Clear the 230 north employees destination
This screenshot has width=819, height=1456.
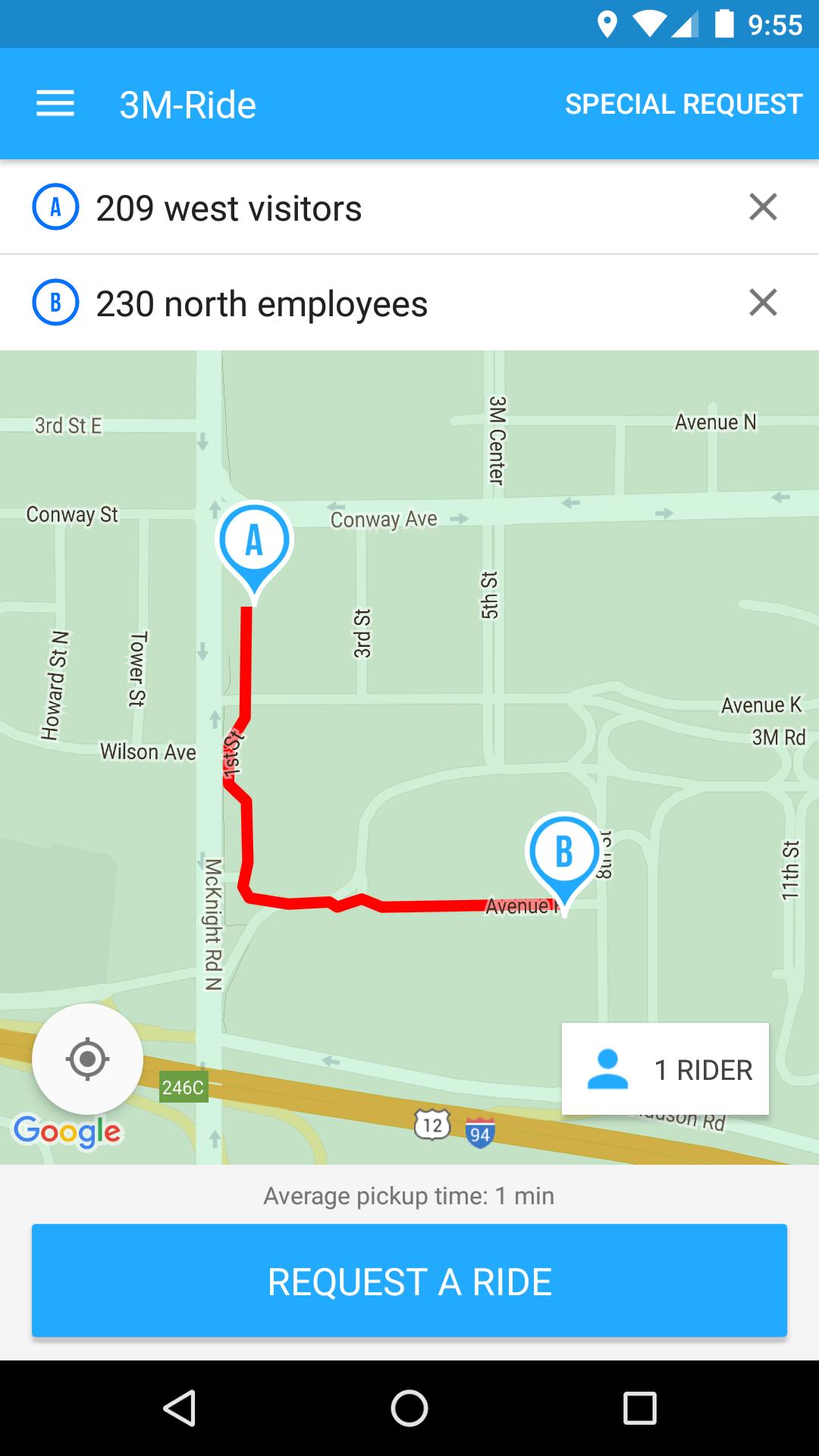763,303
